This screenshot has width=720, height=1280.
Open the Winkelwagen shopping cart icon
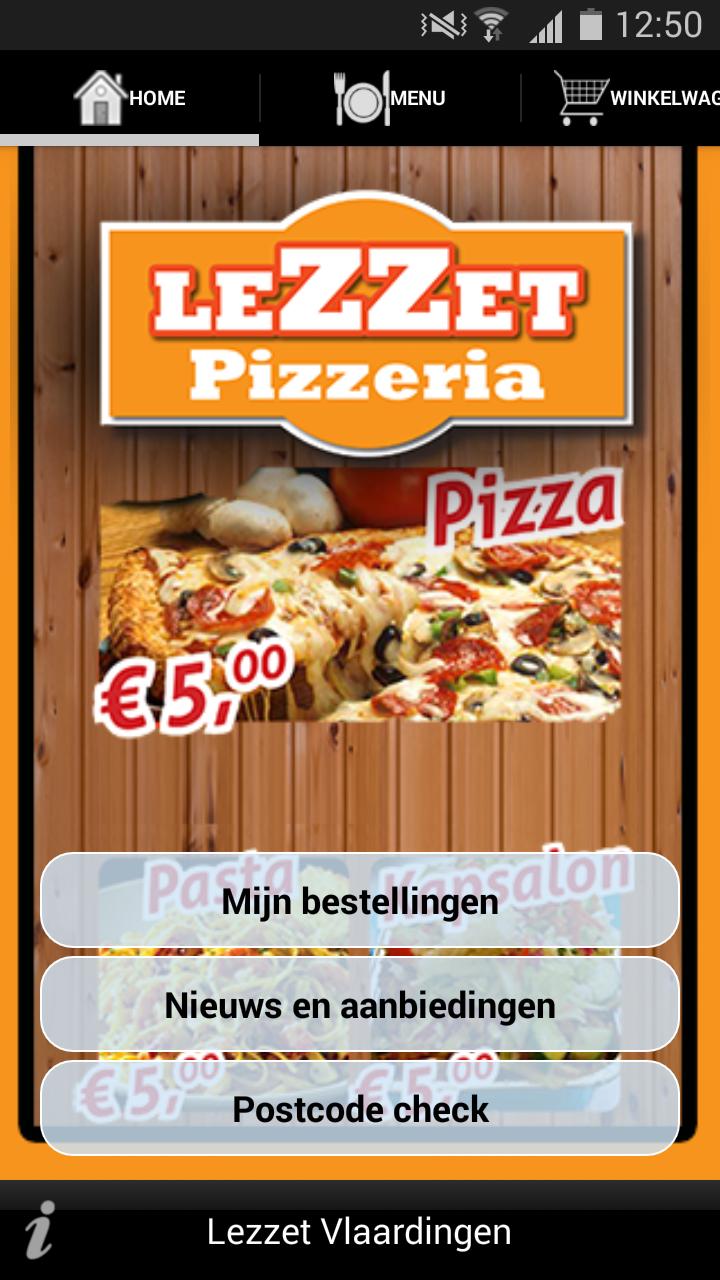(580, 97)
